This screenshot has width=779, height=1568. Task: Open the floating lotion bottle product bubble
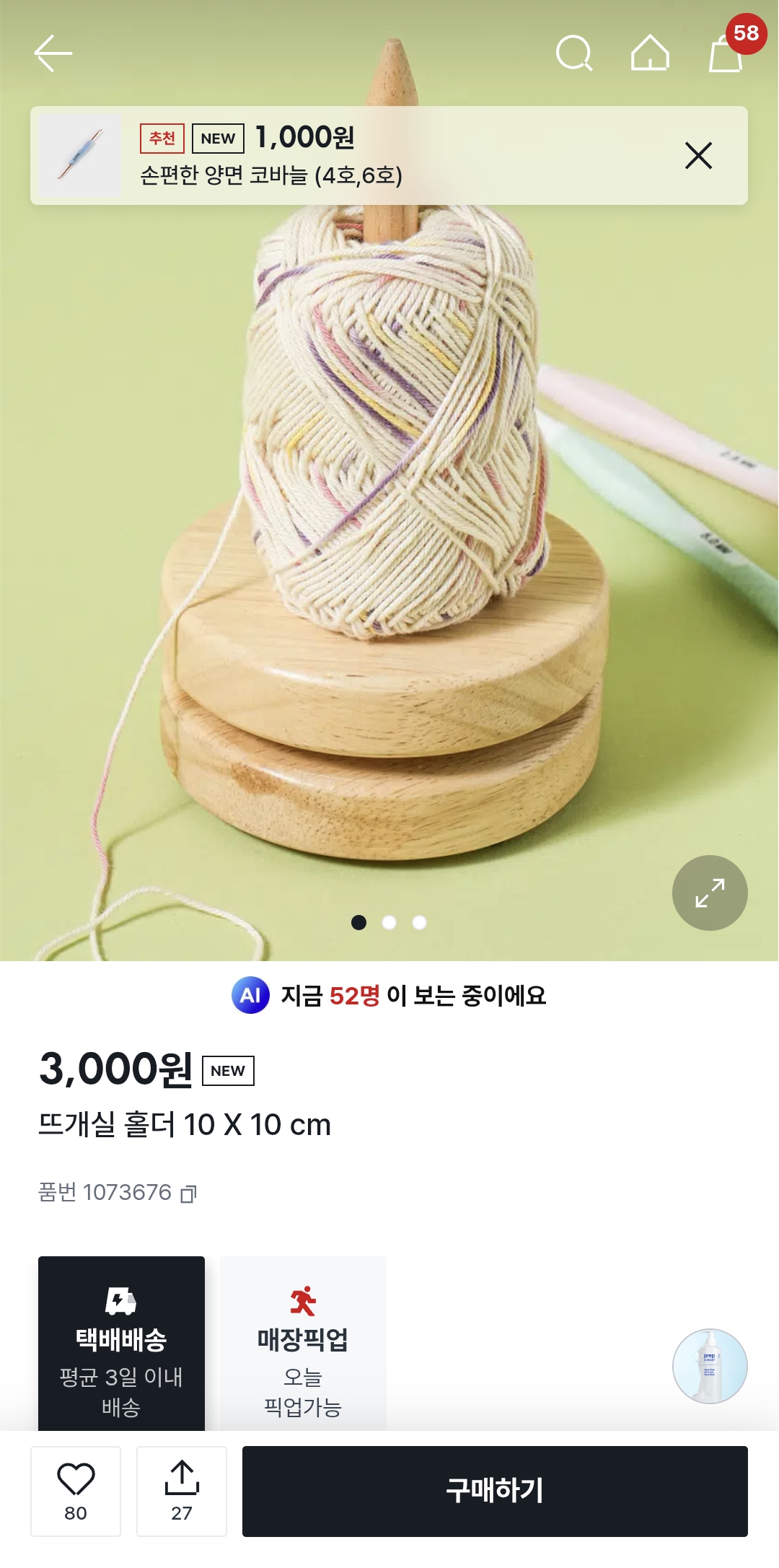[x=710, y=1366]
